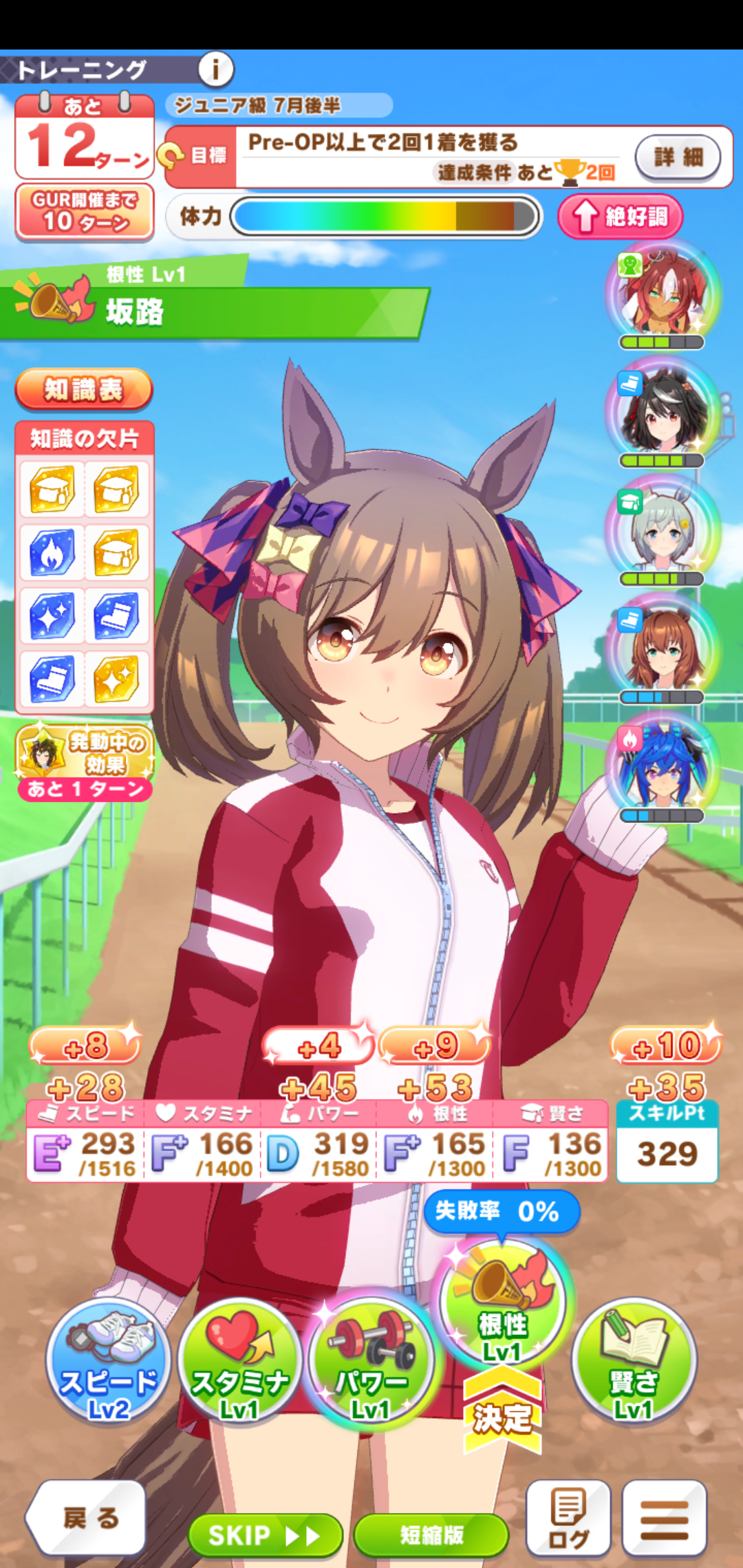The height and width of the screenshot is (1568, 743).
Task: Open the training info icon
Action: click(x=216, y=69)
